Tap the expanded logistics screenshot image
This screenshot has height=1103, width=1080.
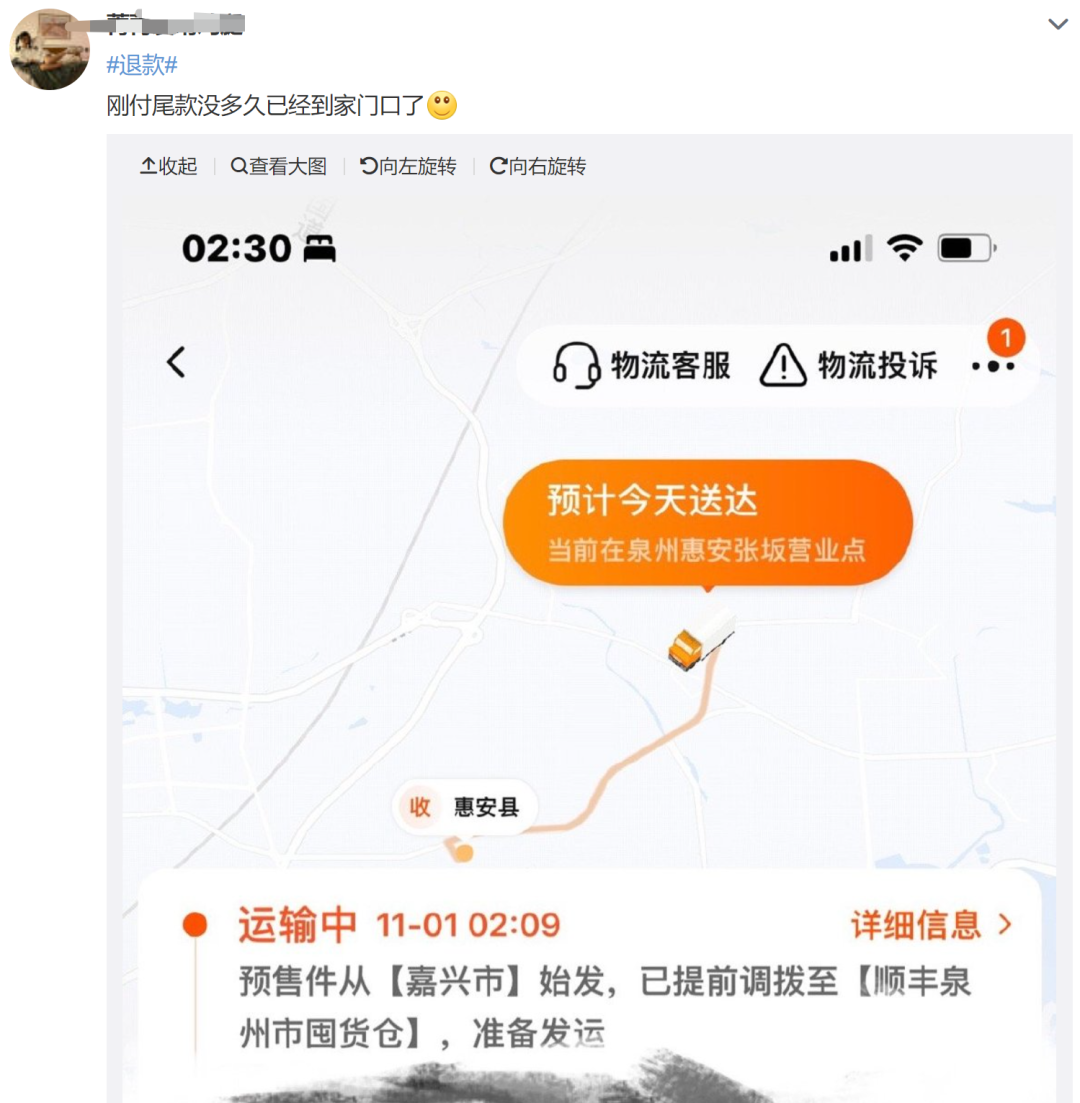pos(588,650)
